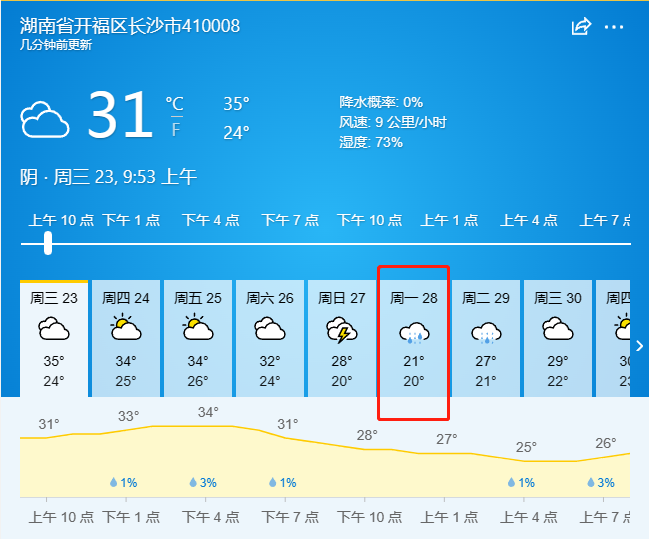Screen dimensions: 649x539
Task: Switch temperature unit to Fahrenheit
Action: tap(176, 130)
